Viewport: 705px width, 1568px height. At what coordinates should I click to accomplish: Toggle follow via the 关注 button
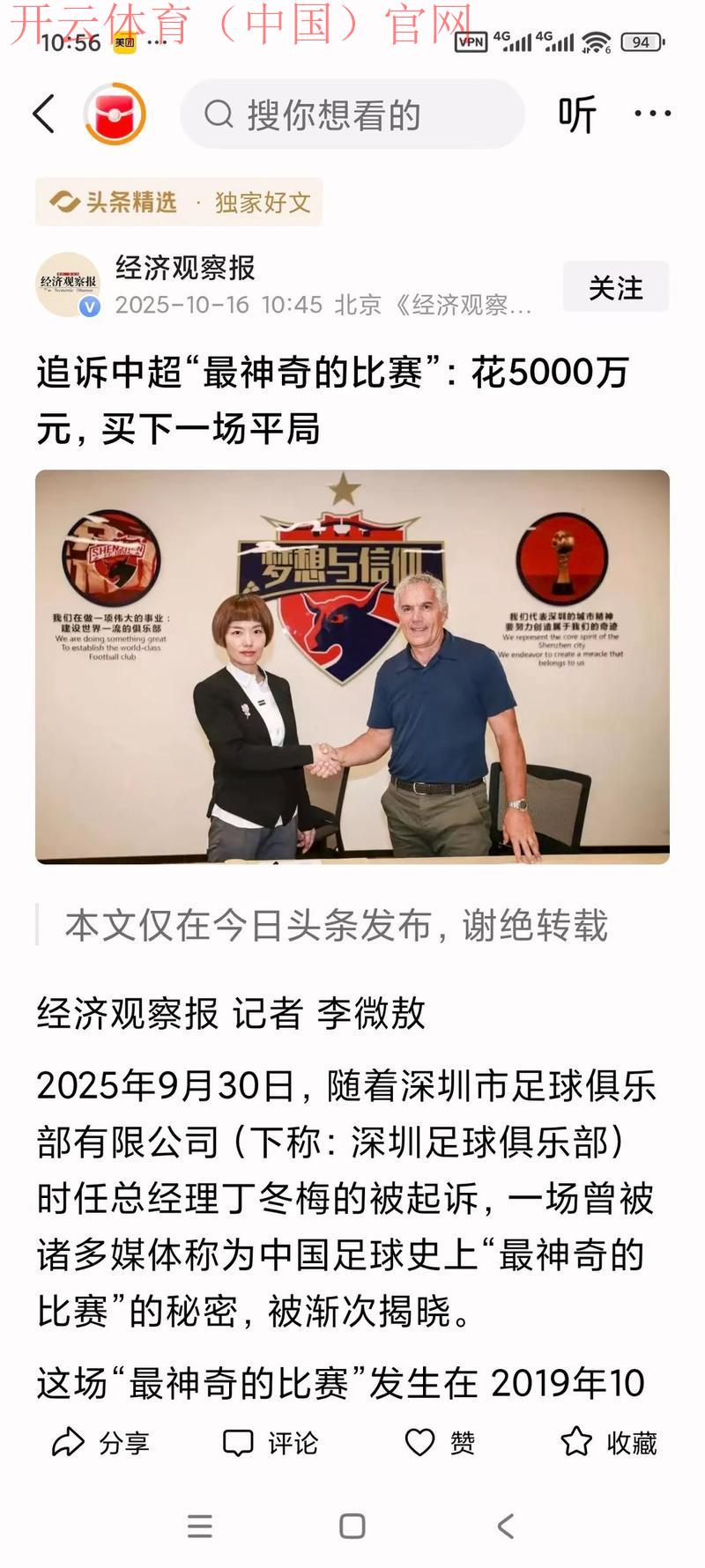point(615,287)
